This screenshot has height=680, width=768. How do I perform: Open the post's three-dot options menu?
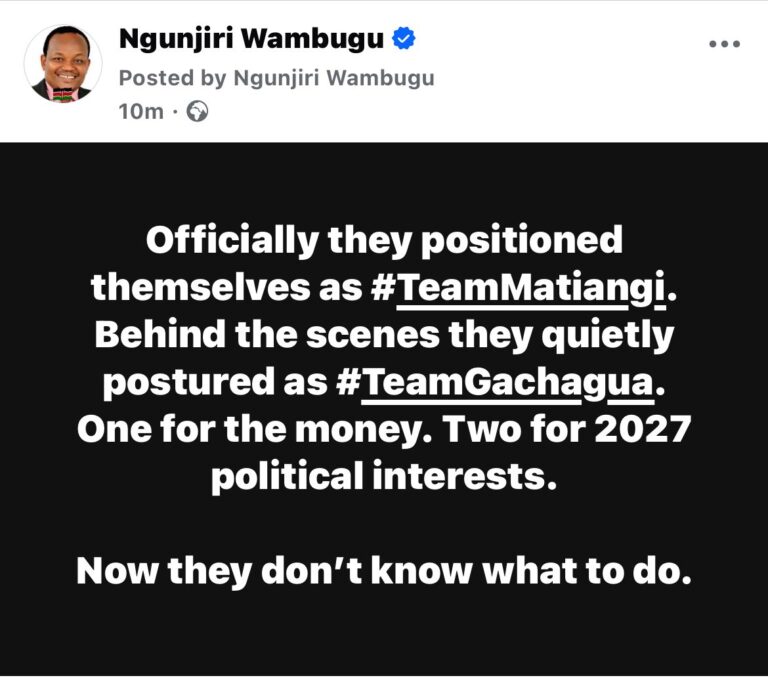click(x=723, y=45)
